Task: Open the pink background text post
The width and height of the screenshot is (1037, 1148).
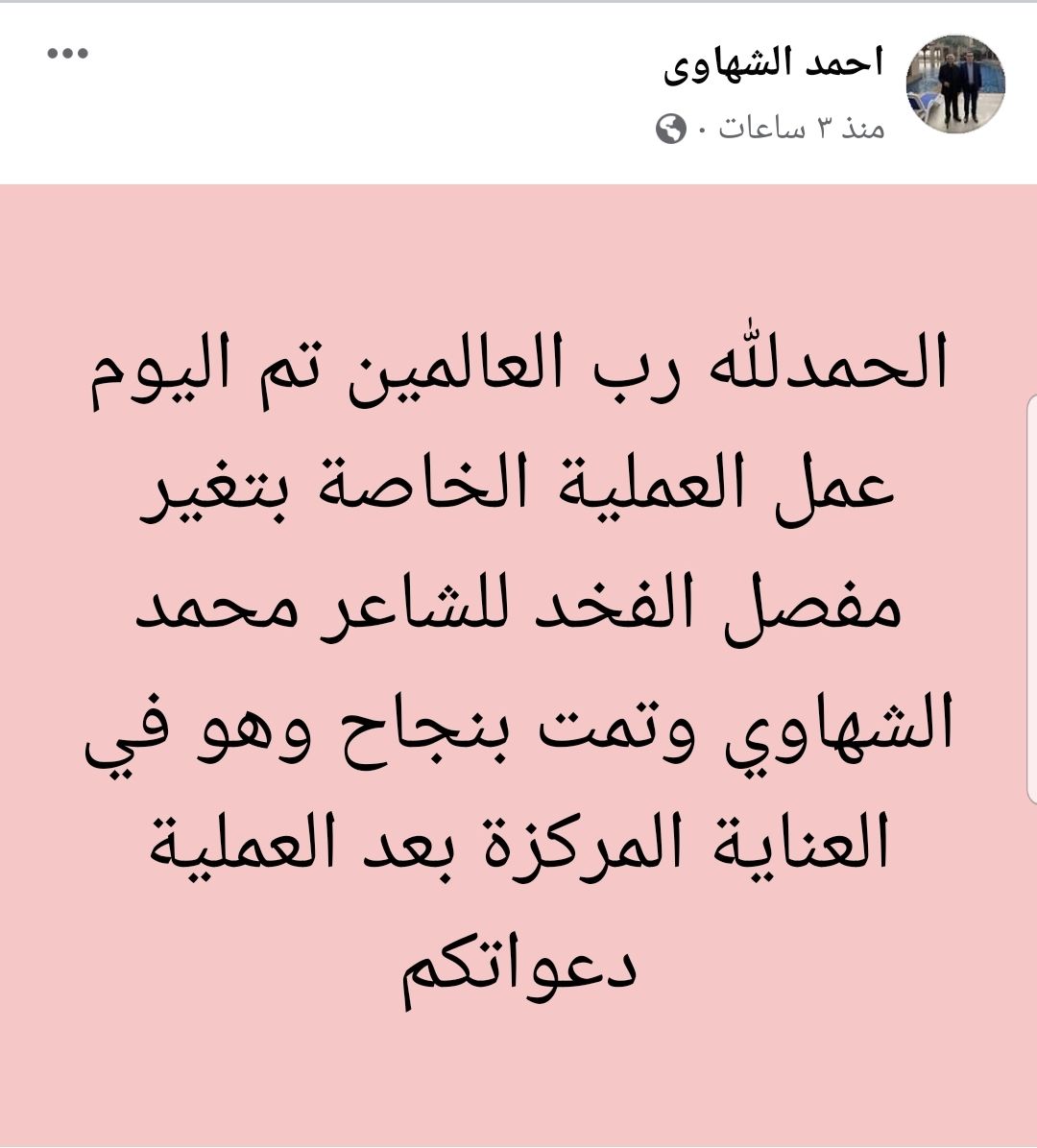Action: pyautogui.click(x=518, y=662)
